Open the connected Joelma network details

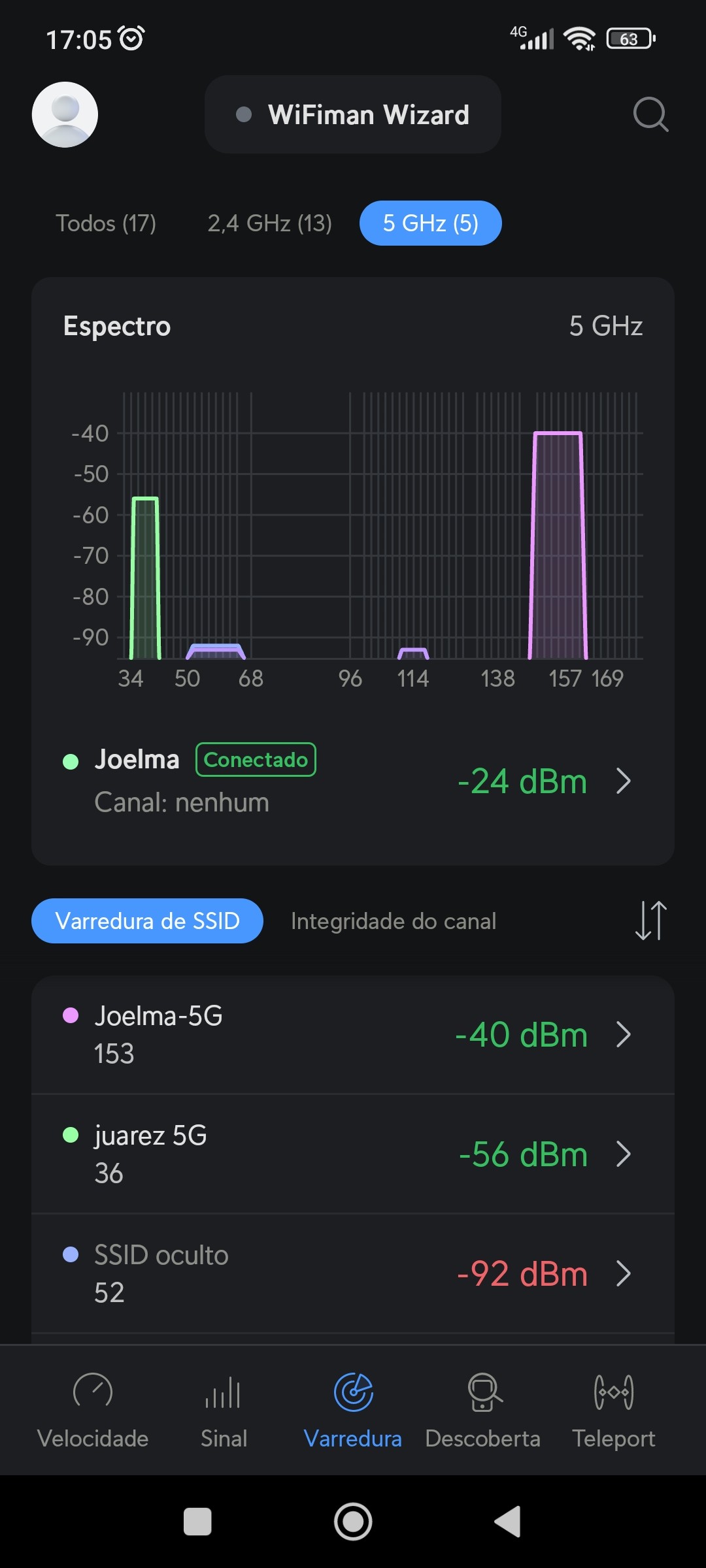pyautogui.click(x=353, y=781)
